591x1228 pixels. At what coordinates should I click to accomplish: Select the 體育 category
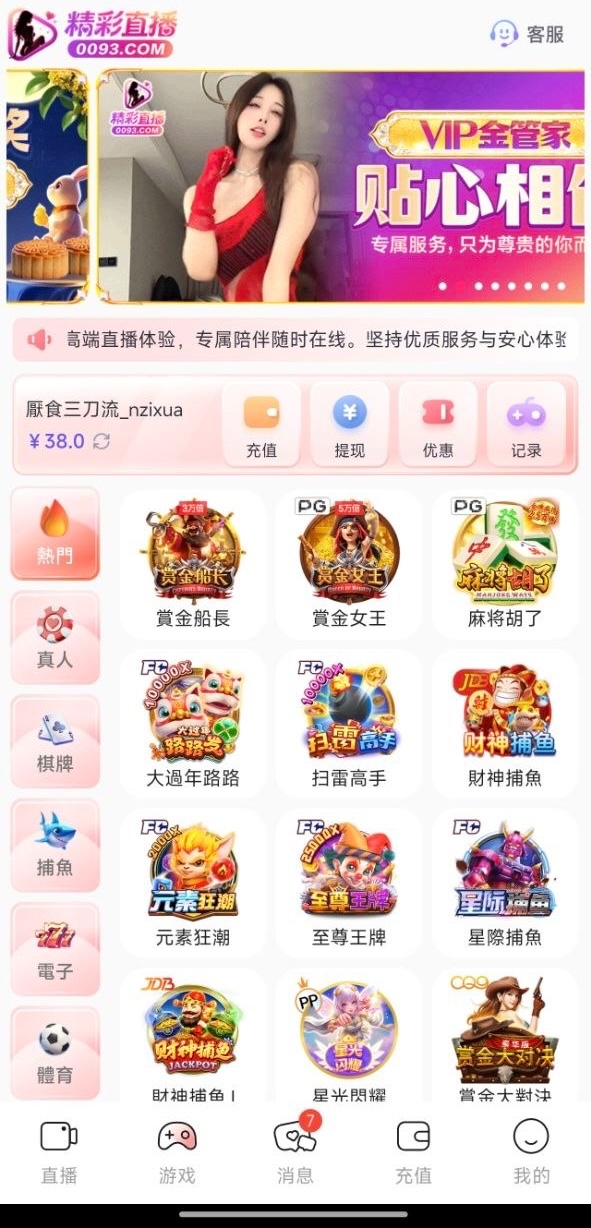tap(55, 1053)
